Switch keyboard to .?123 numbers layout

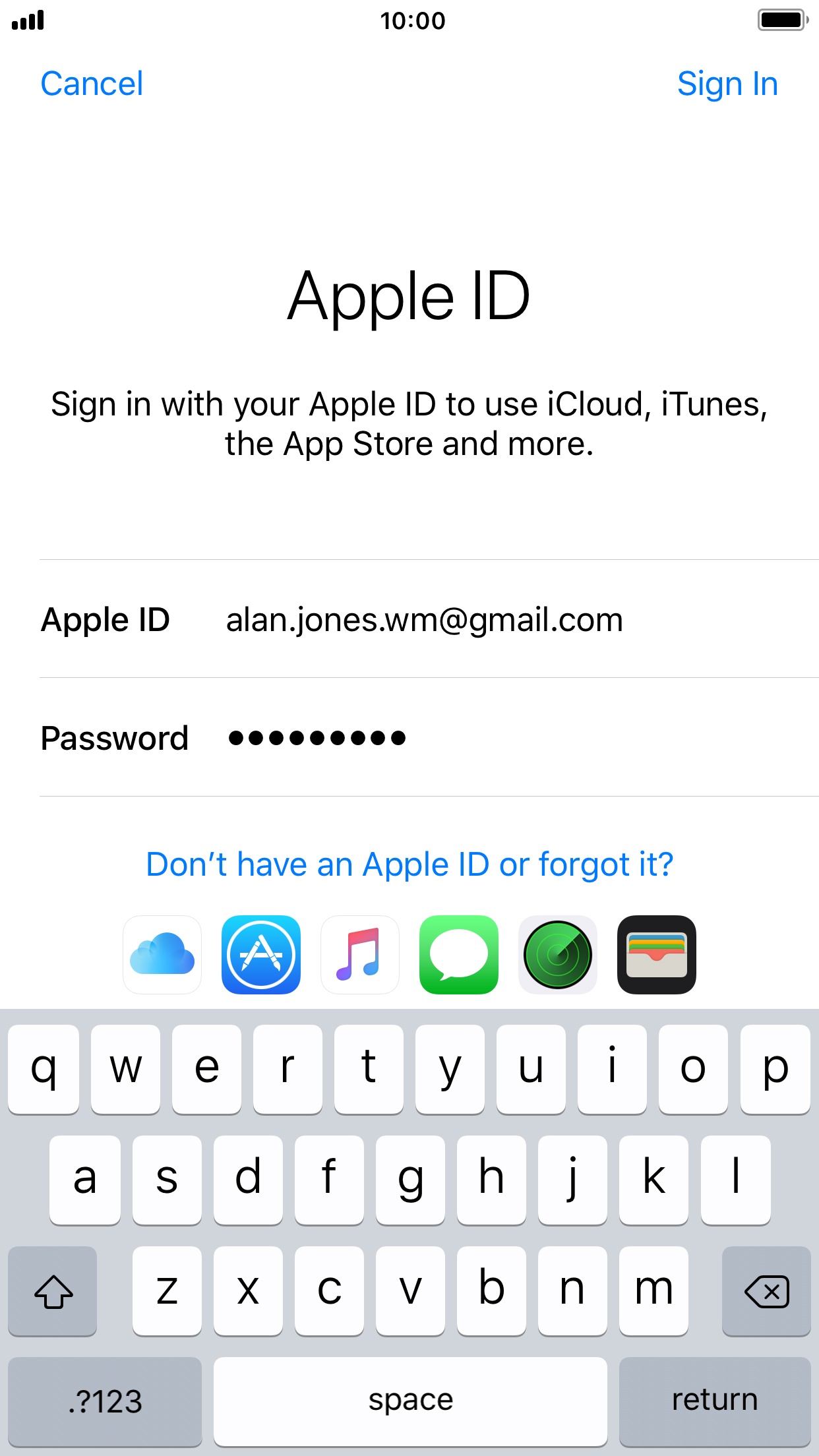[105, 1401]
